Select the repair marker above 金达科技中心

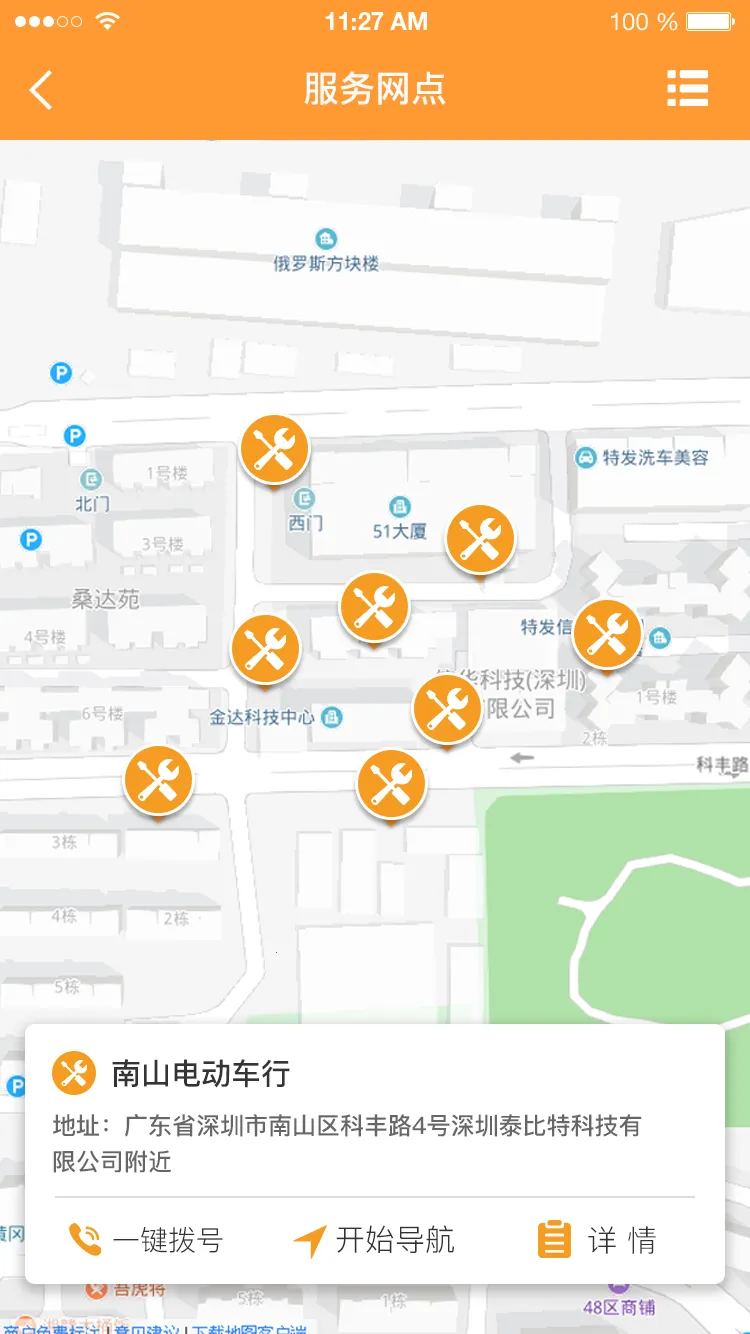tap(265, 649)
